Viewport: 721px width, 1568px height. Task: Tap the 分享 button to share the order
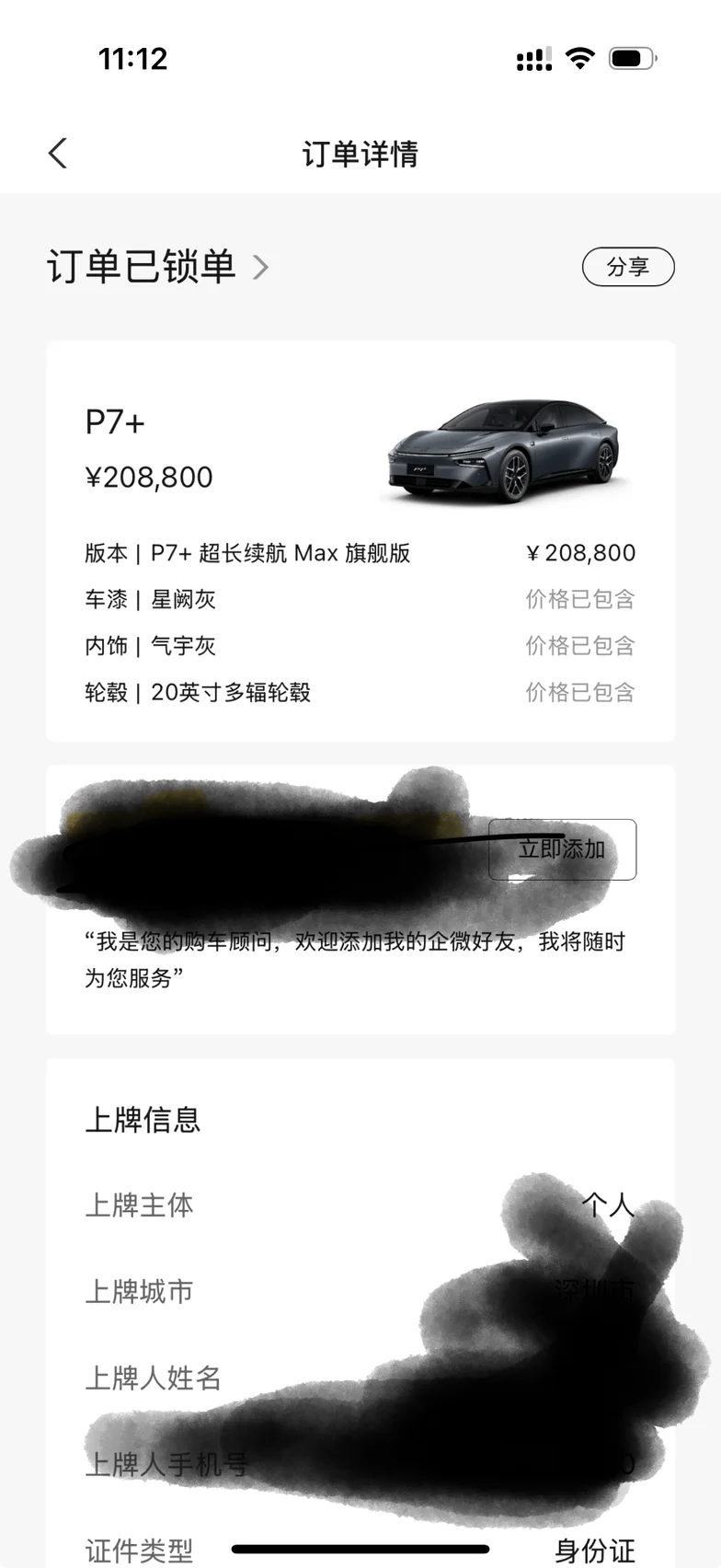(628, 267)
